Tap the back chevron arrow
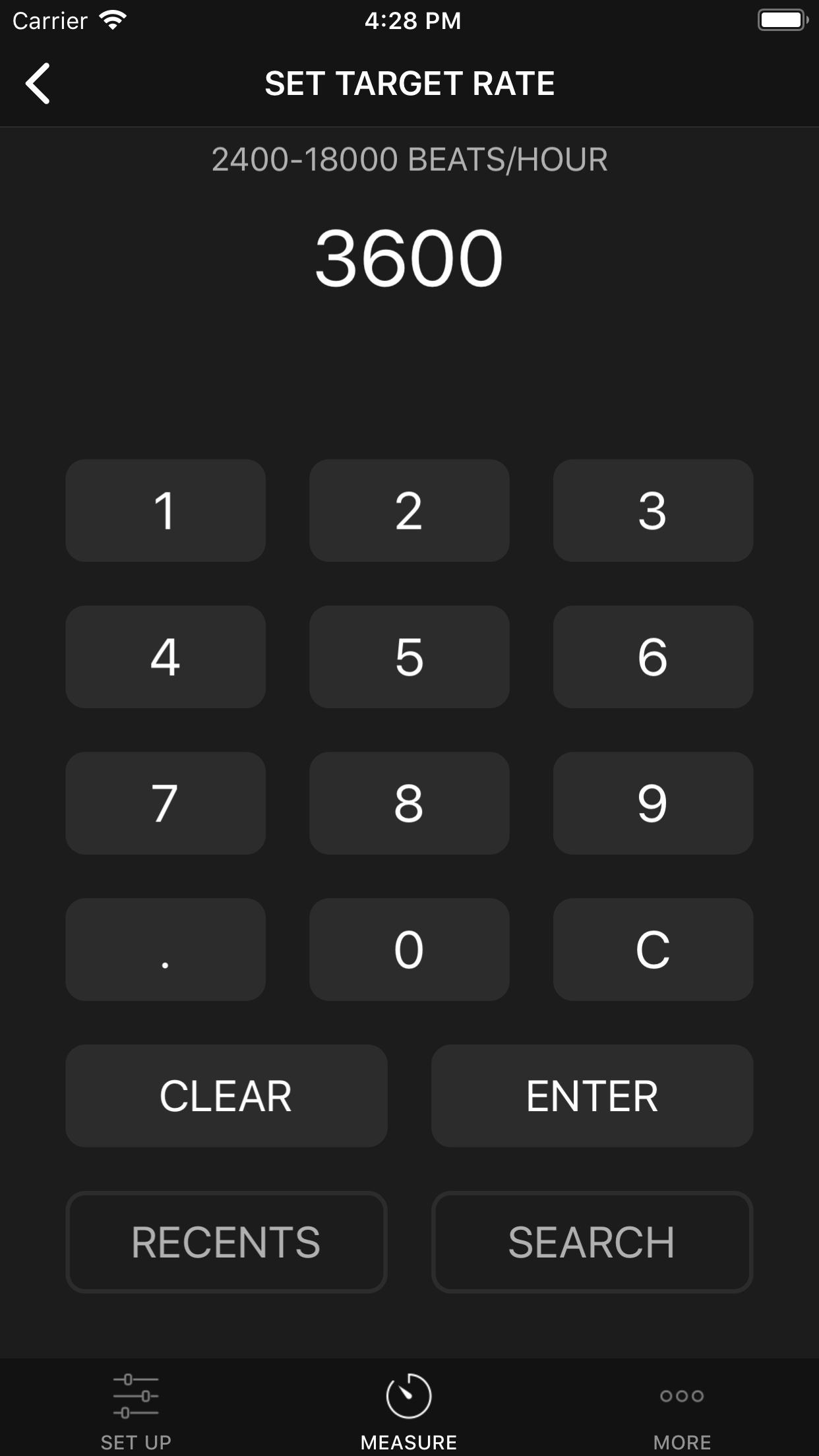The image size is (819, 1456). coord(38,84)
